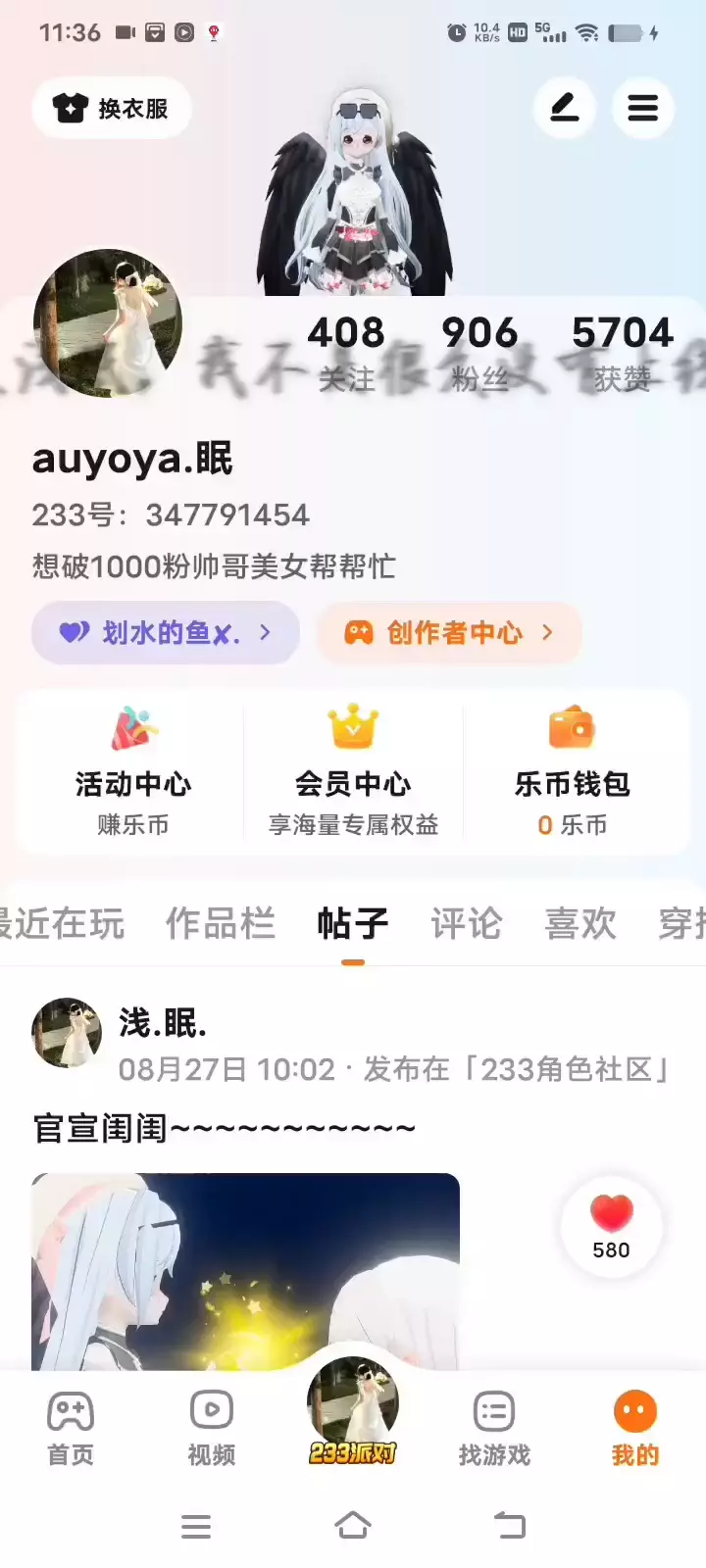Switch to the 最近在玩 tab
The height and width of the screenshot is (1568, 706).
(x=62, y=923)
